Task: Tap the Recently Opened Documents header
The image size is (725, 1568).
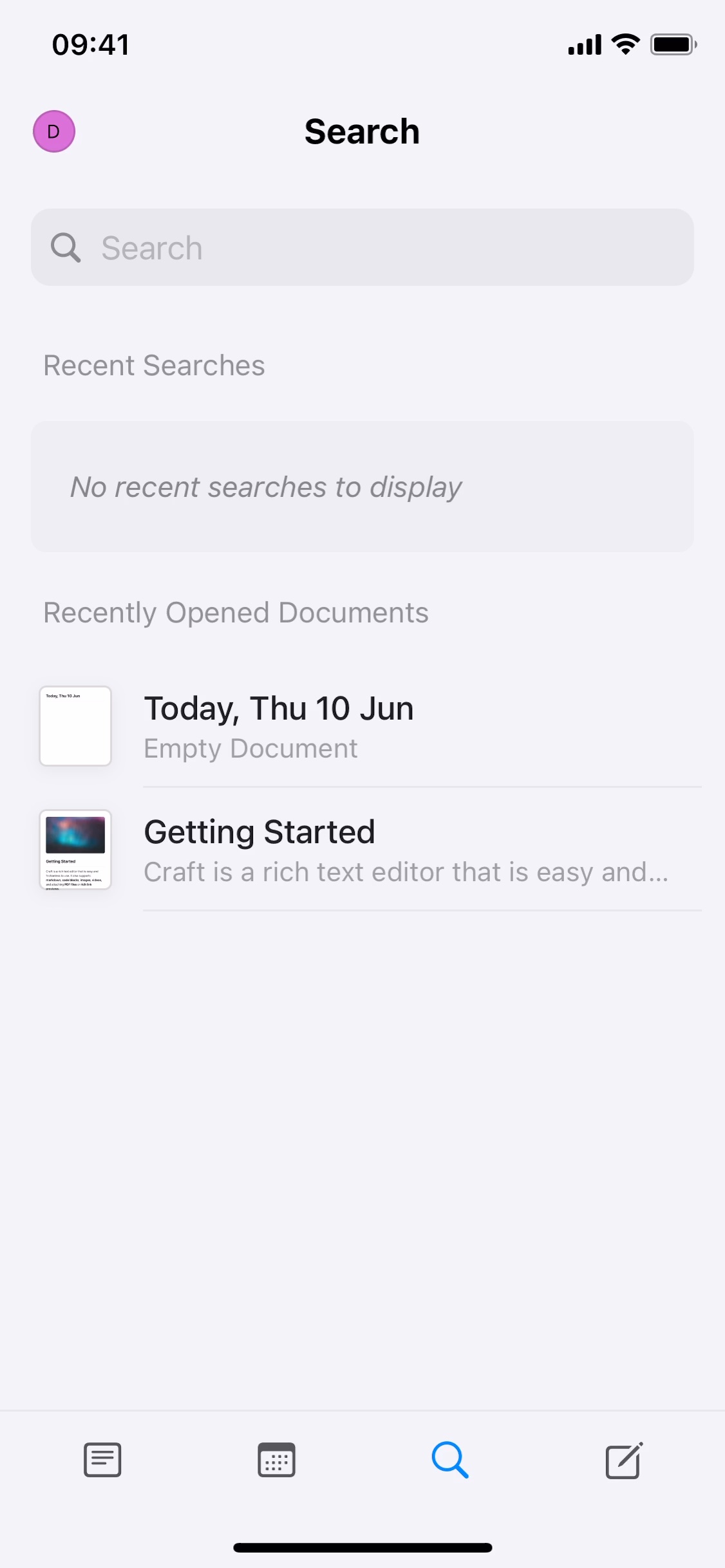Action: click(236, 612)
